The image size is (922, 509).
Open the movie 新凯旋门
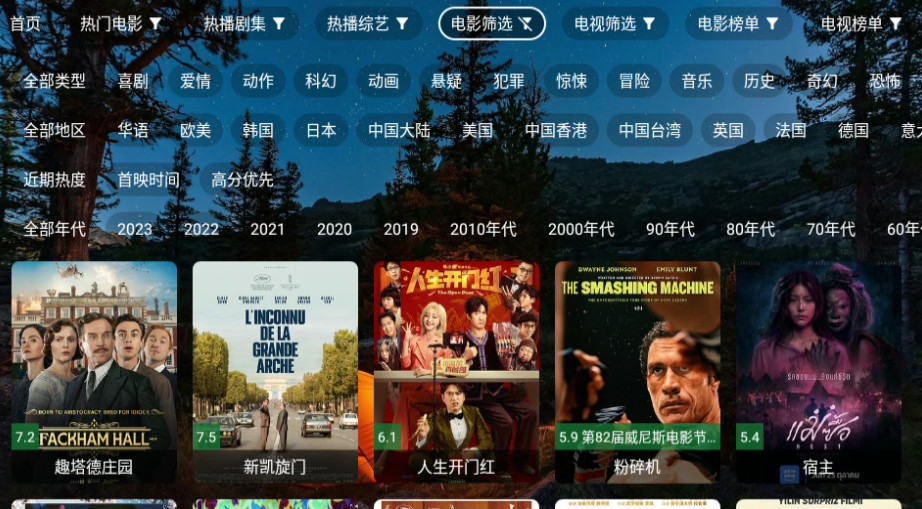click(x=275, y=370)
